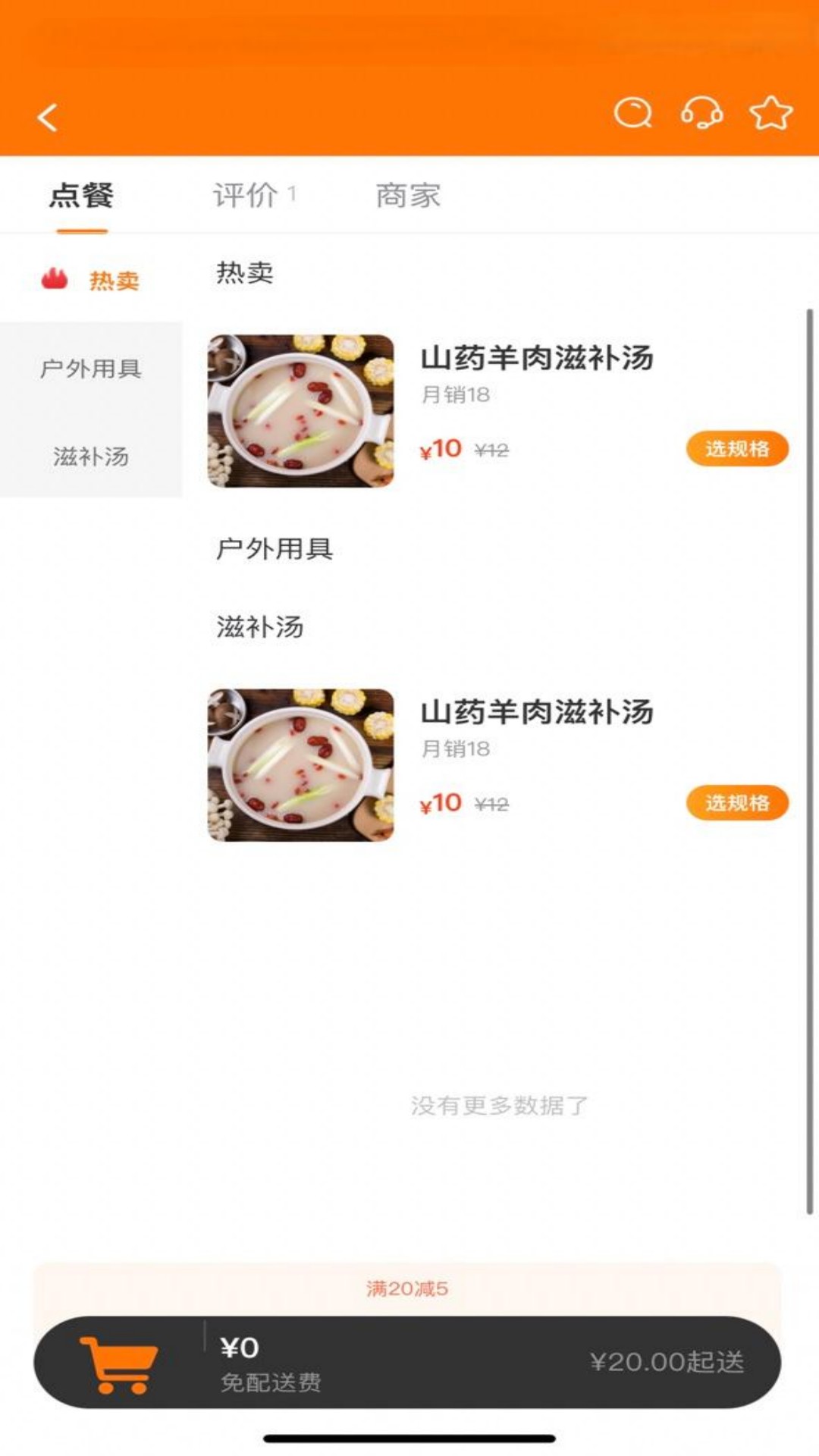
Task: Click the customer service headset icon
Action: tap(701, 114)
